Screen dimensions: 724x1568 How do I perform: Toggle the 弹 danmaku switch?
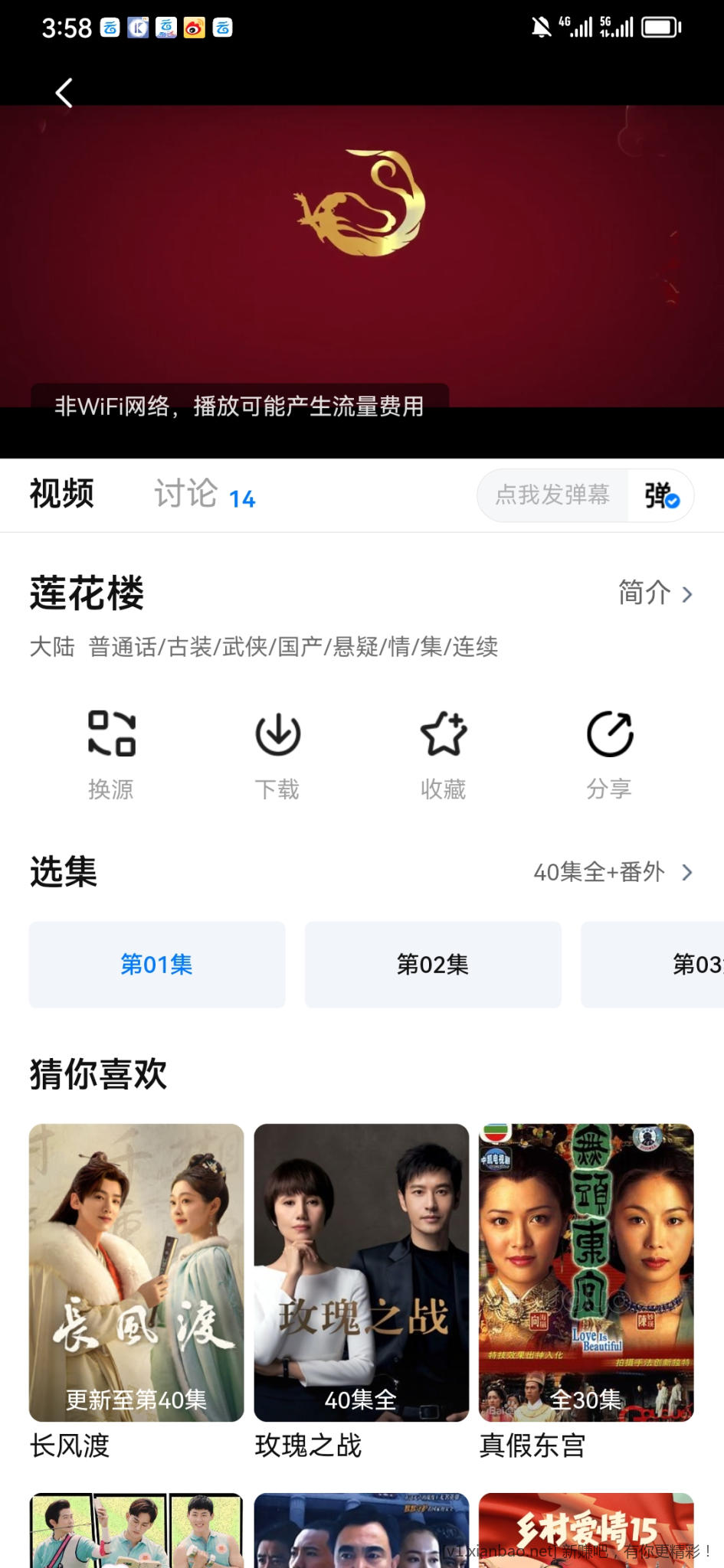pyautogui.click(x=661, y=495)
